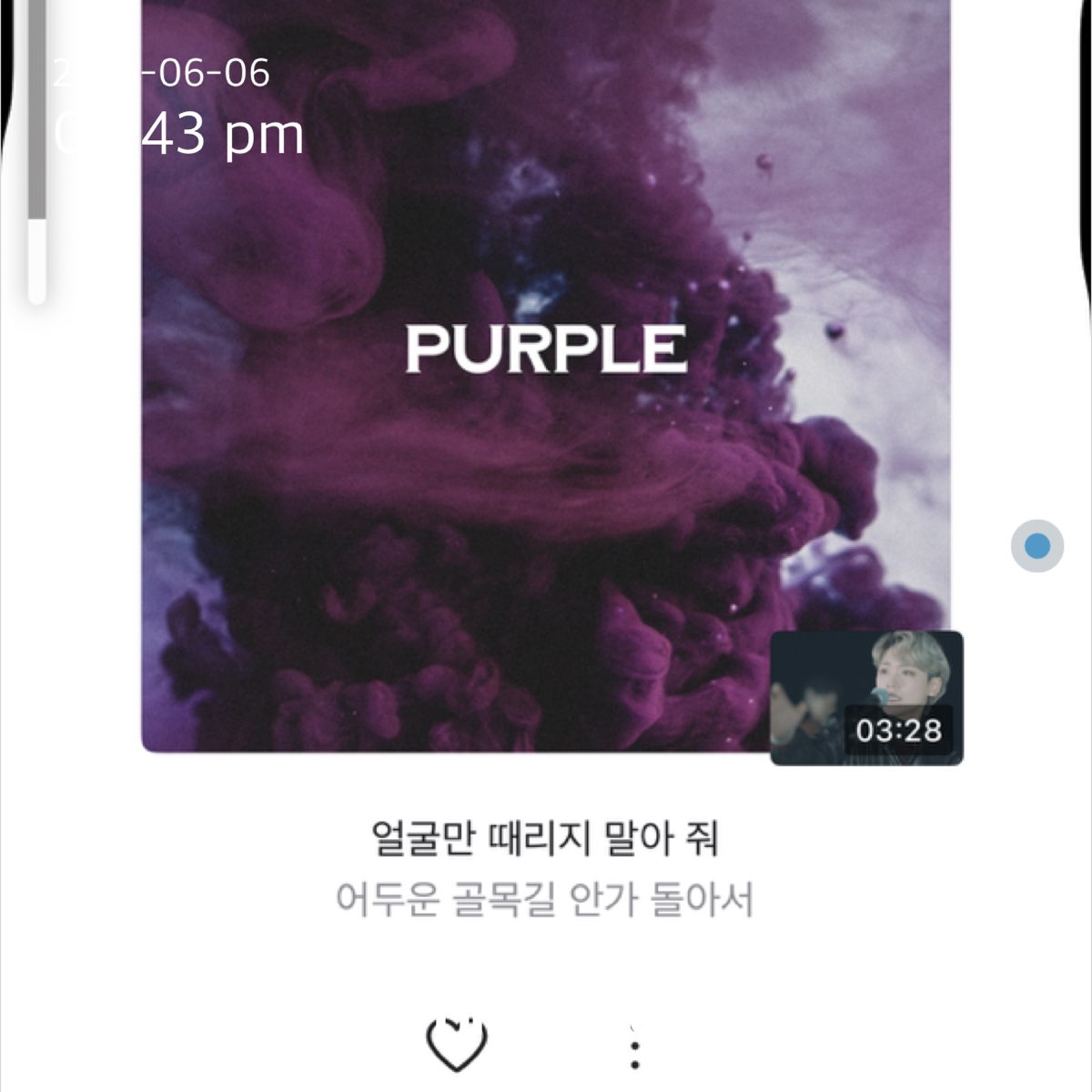The height and width of the screenshot is (1092, 1092).
Task: Tap the floating blue dot button
Action: coord(1036,546)
